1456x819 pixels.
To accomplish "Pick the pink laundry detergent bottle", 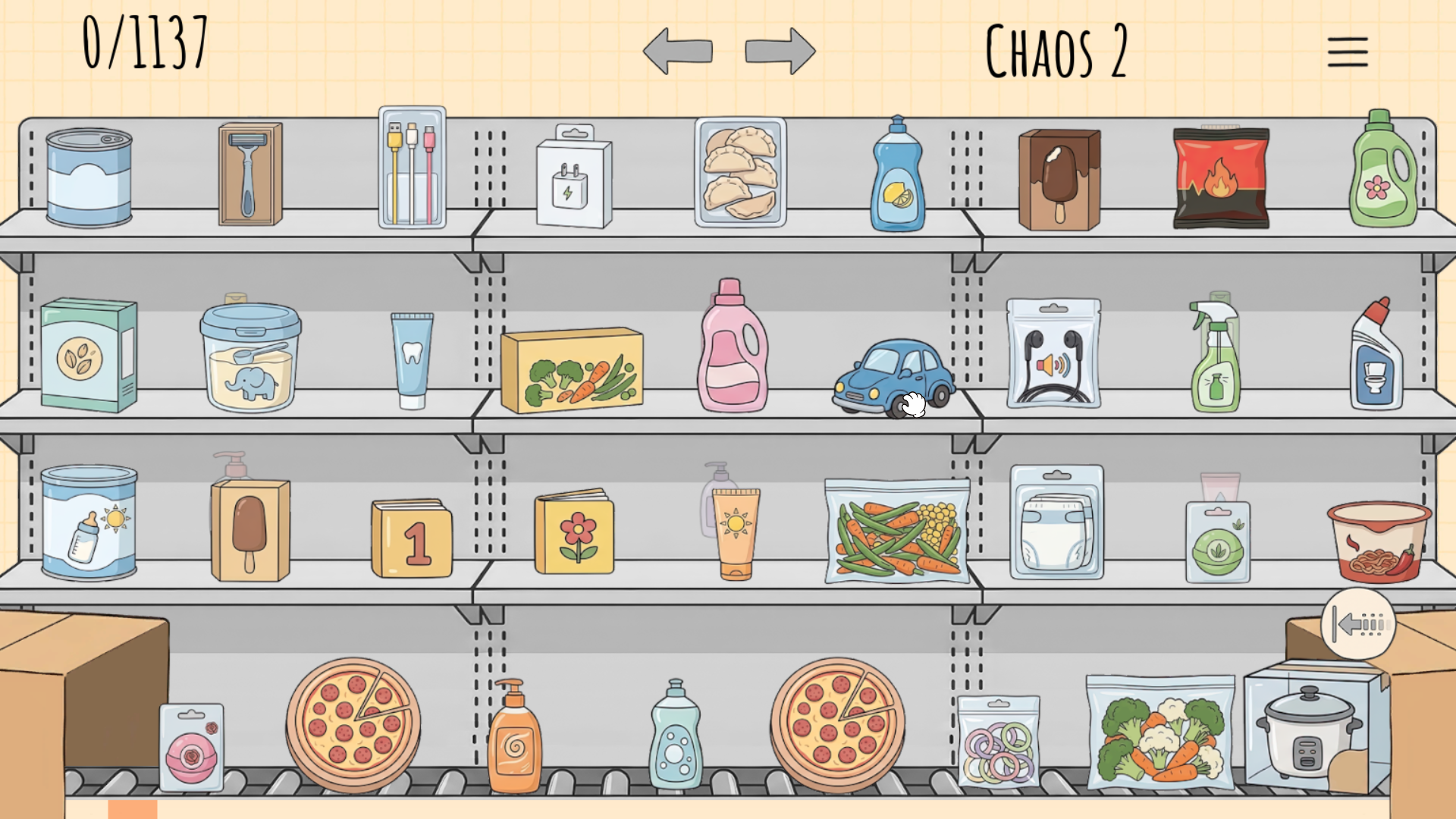I will (x=732, y=346).
